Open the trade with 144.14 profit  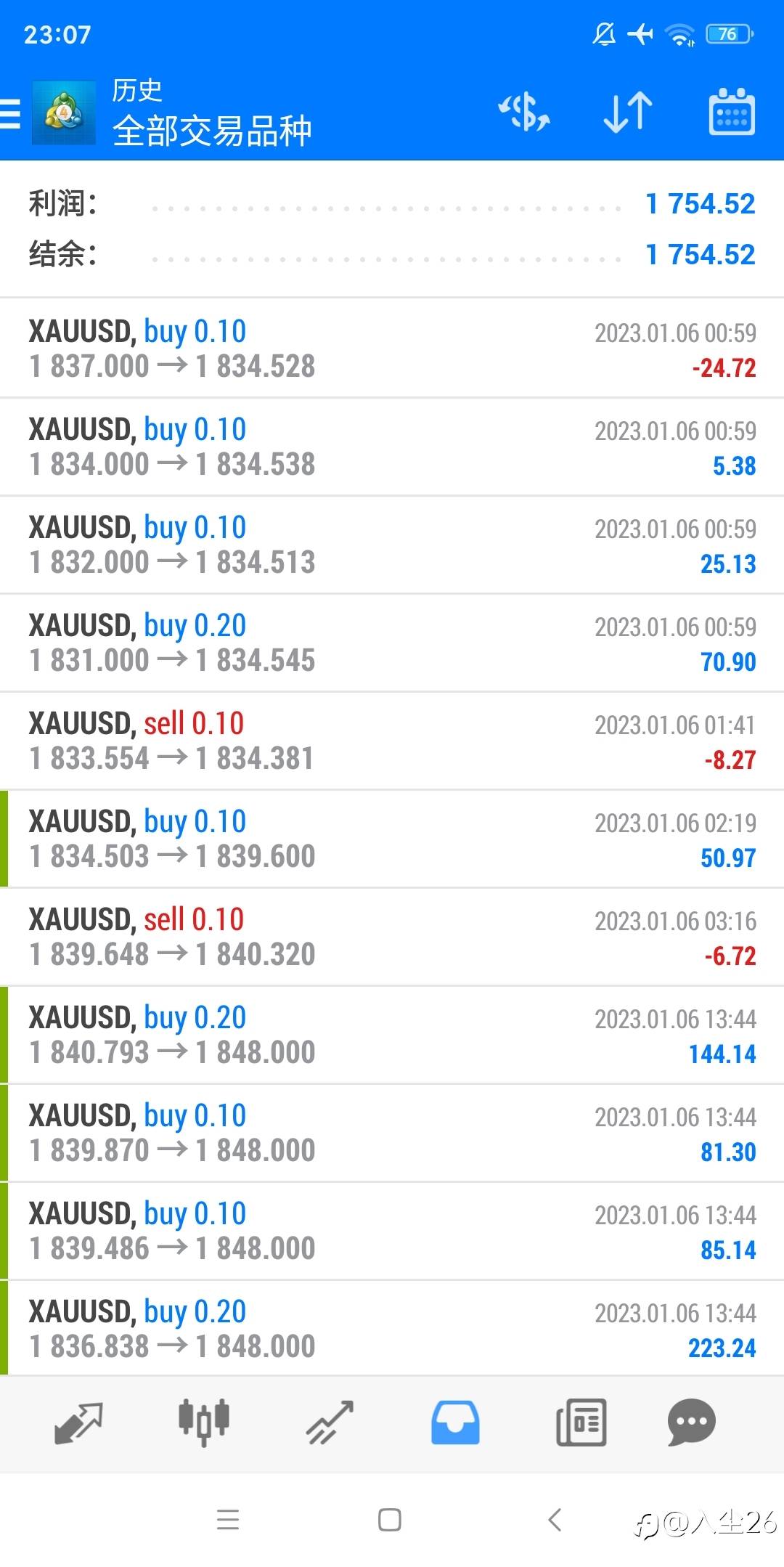pos(392,1035)
